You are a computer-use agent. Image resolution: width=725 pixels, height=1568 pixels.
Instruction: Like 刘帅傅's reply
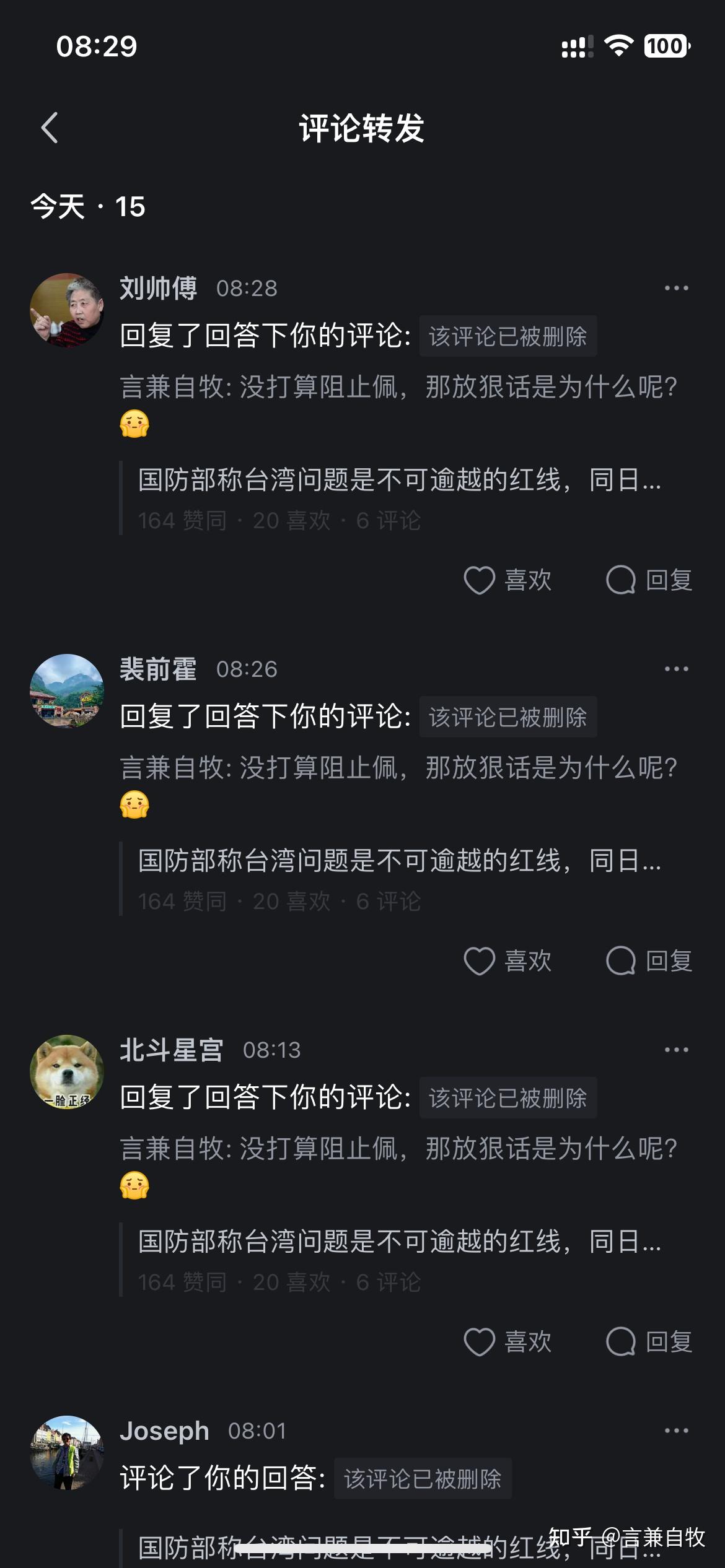tap(507, 580)
